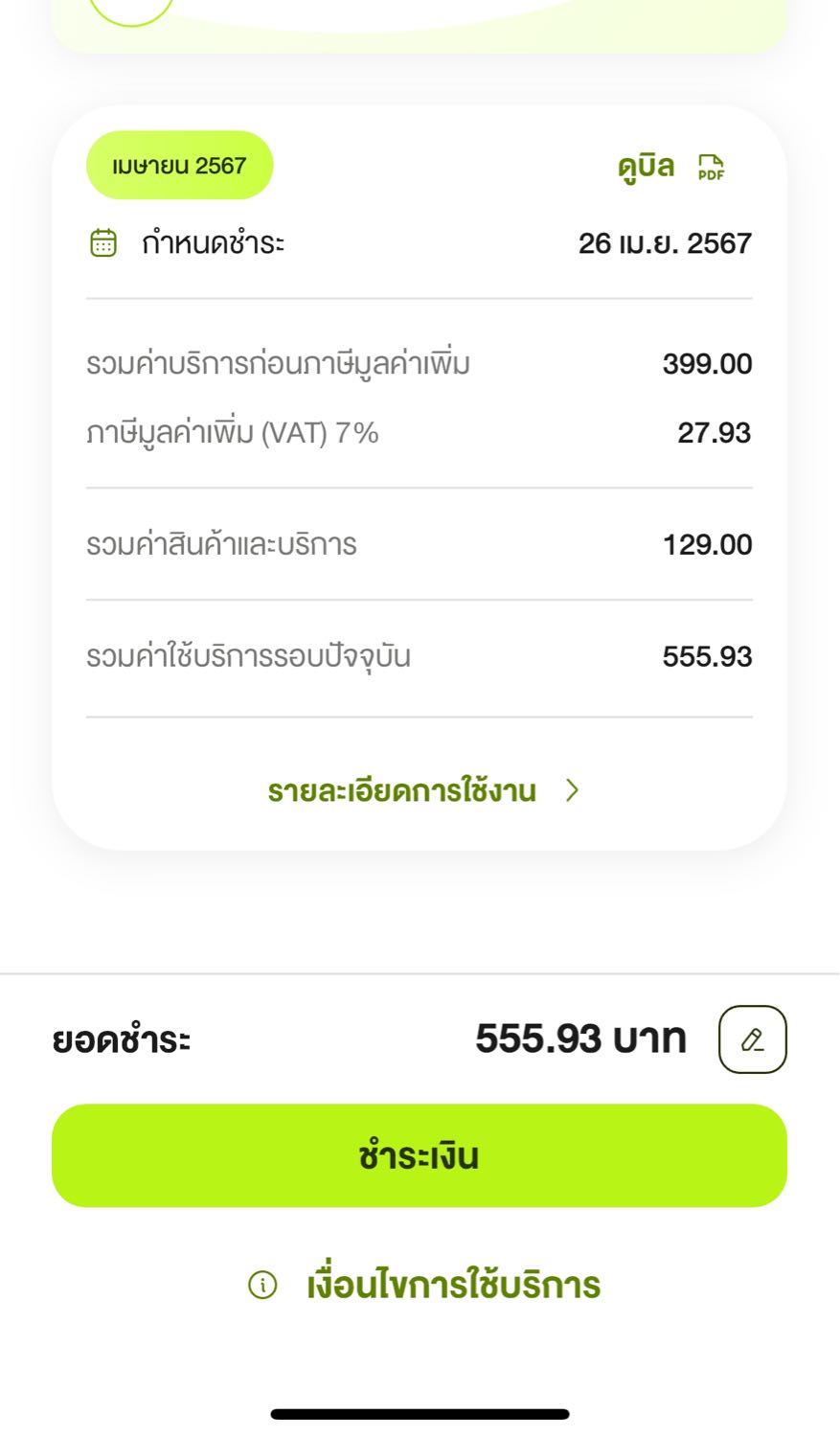Tap the ชำระเงิน pay button

(x=420, y=1156)
